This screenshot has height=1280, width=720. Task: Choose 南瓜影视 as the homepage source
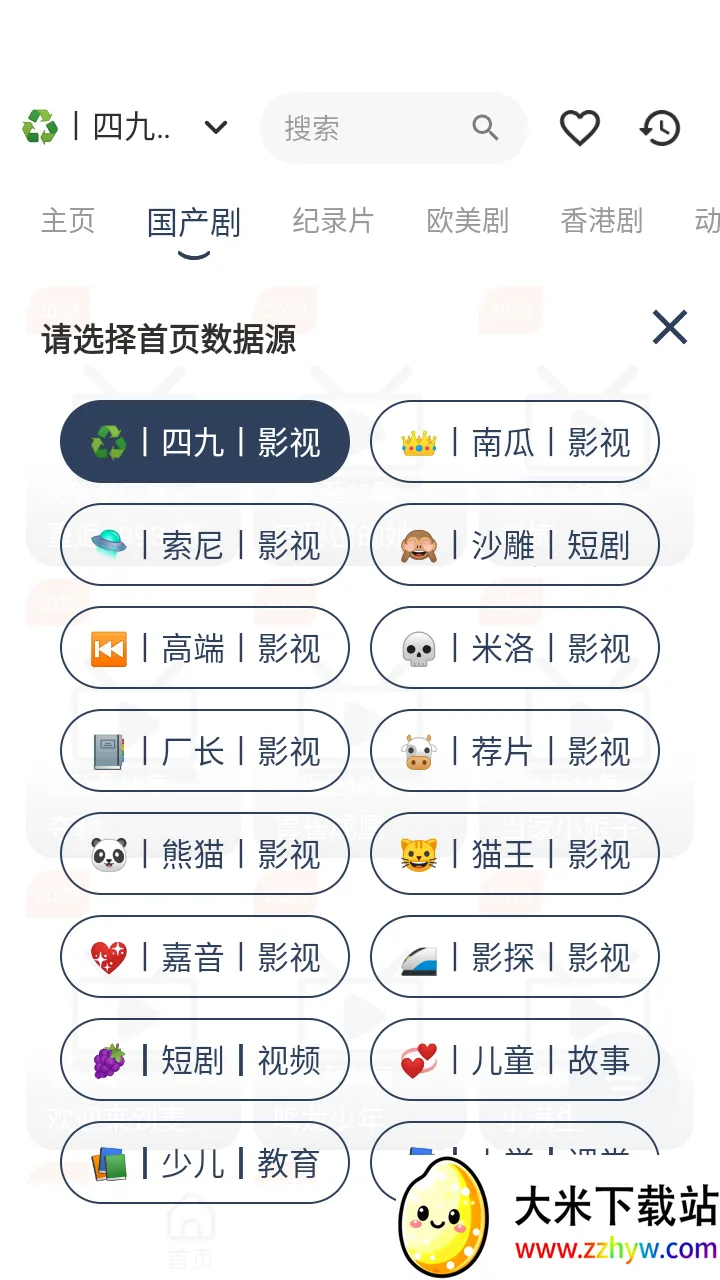[x=515, y=442]
